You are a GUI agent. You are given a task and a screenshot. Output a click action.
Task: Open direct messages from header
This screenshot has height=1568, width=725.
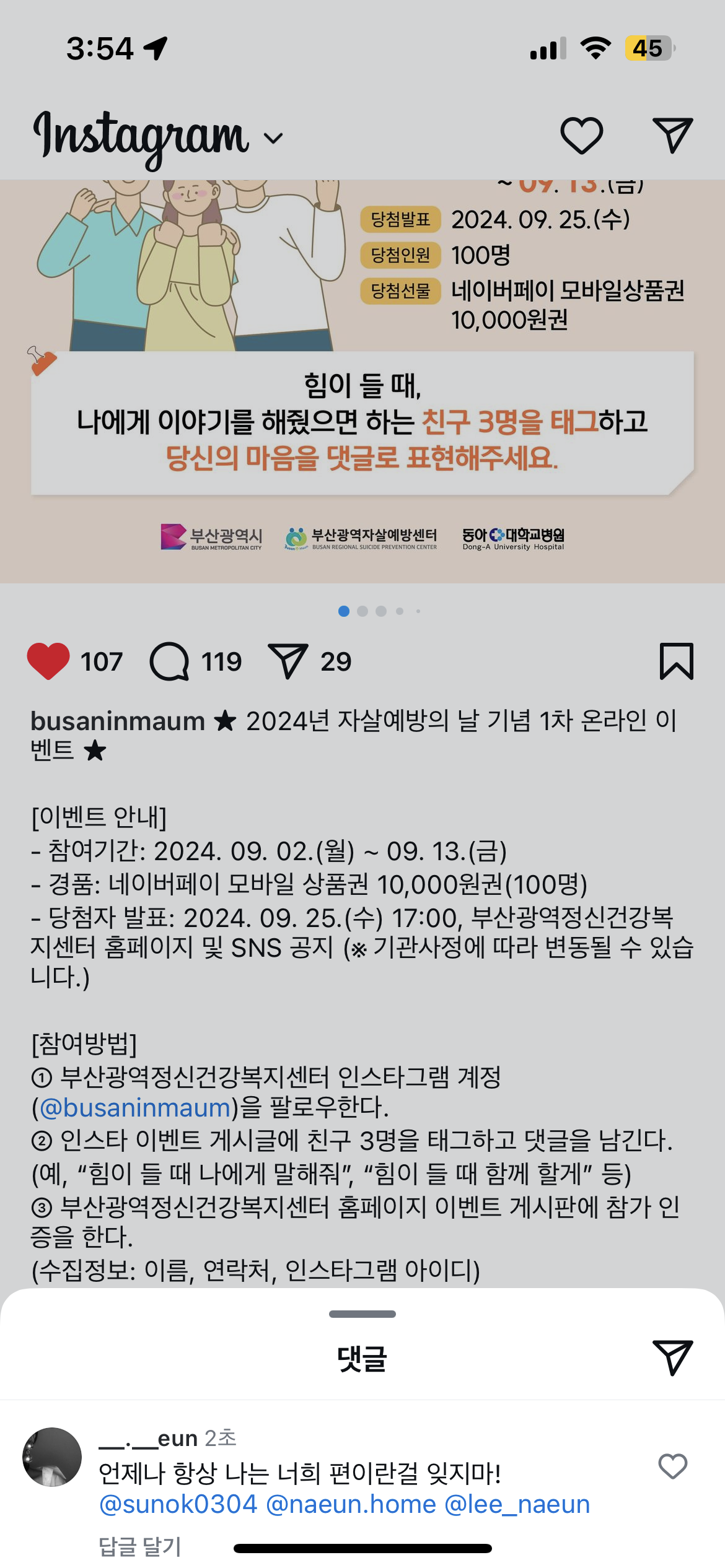[x=672, y=136]
